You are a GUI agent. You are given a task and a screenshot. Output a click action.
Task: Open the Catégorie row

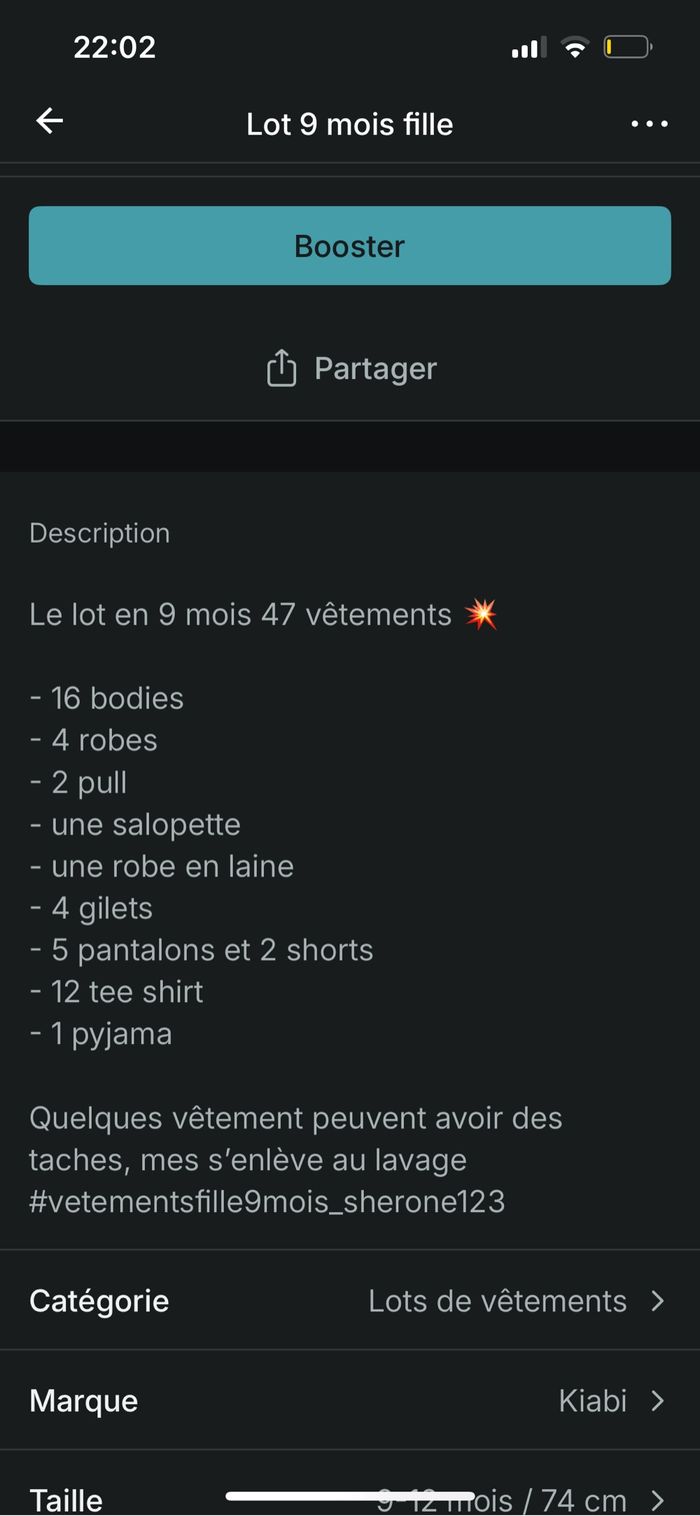349,1300
